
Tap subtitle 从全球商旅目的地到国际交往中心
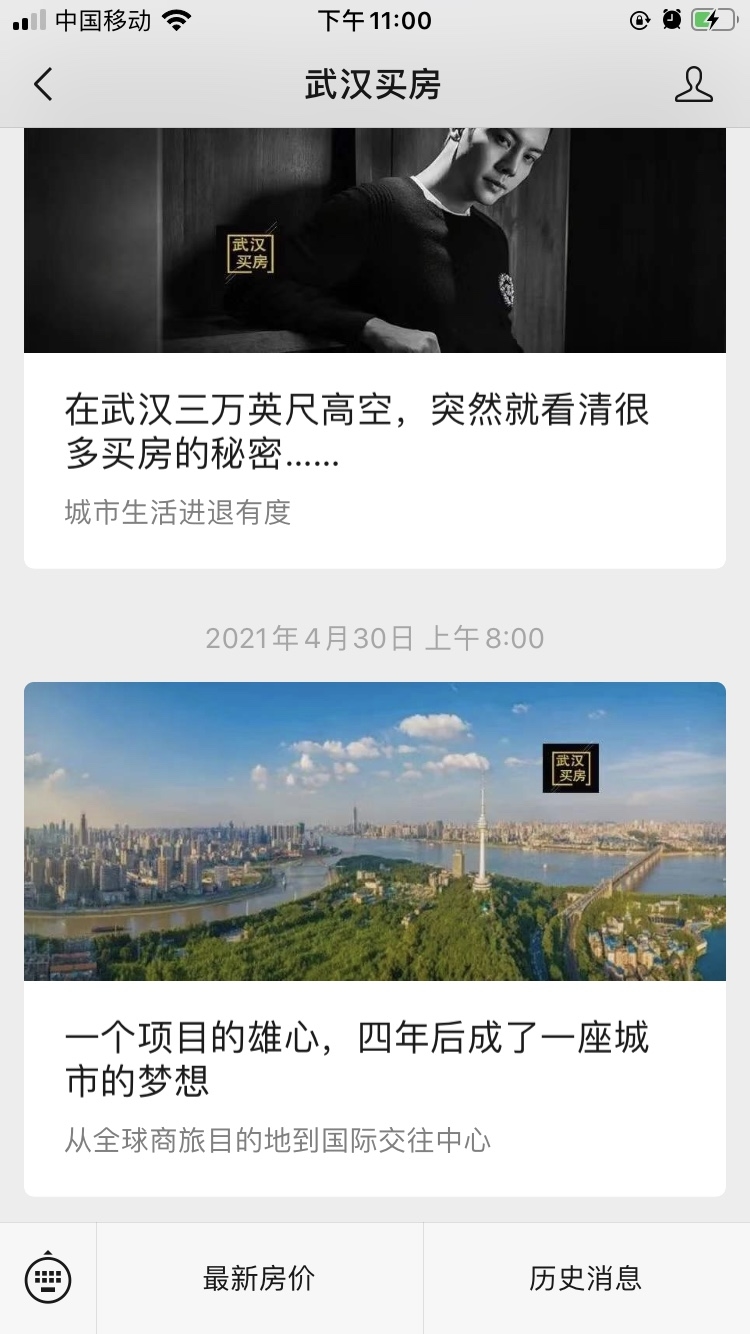tap(277, 1138)
